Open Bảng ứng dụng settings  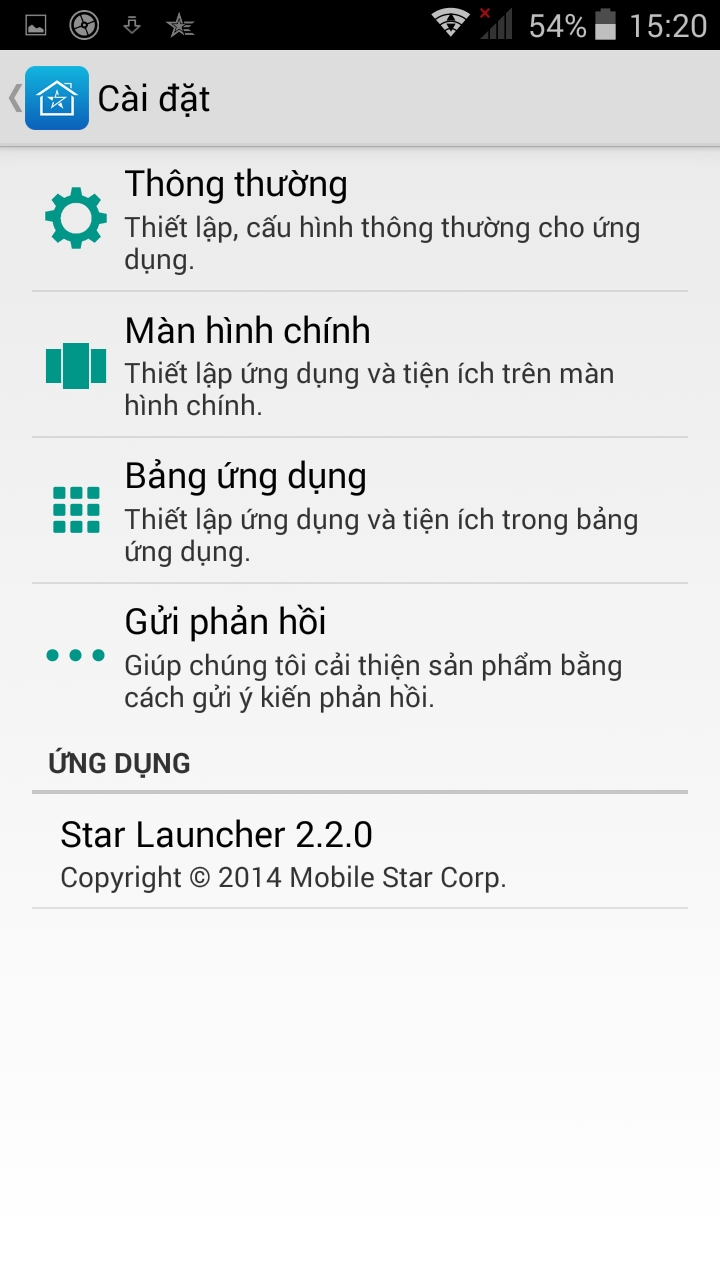(x=360, y=511)
